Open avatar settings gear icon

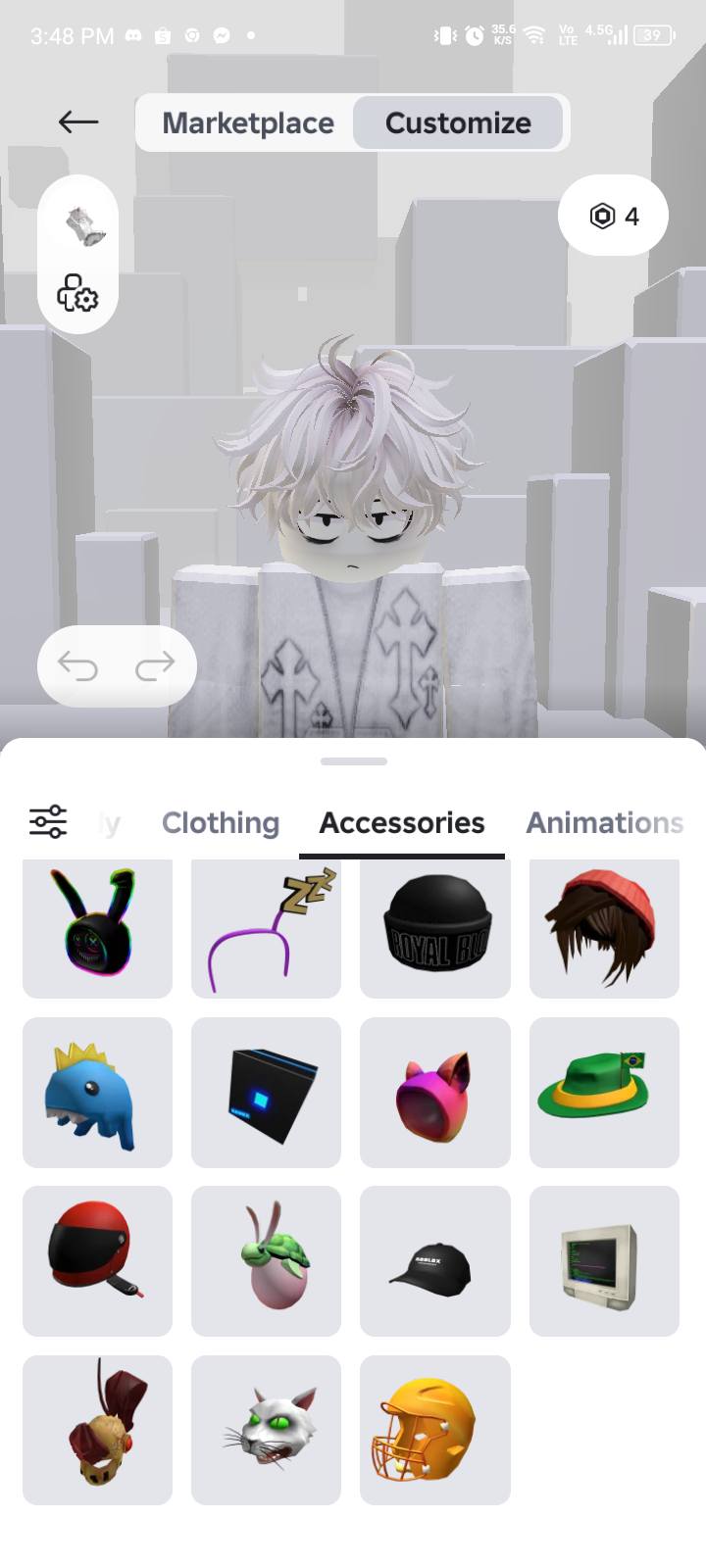77,293
